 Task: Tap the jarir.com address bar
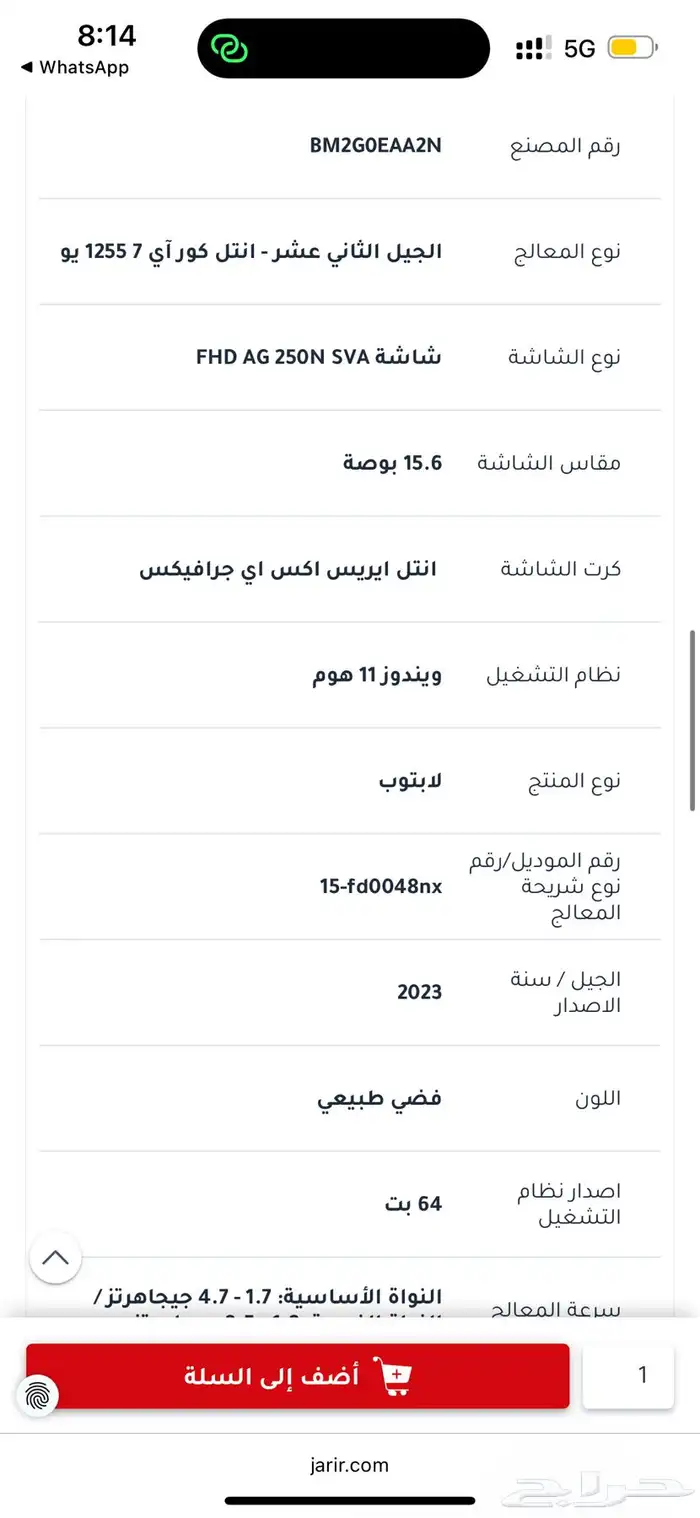(349, 1465)
